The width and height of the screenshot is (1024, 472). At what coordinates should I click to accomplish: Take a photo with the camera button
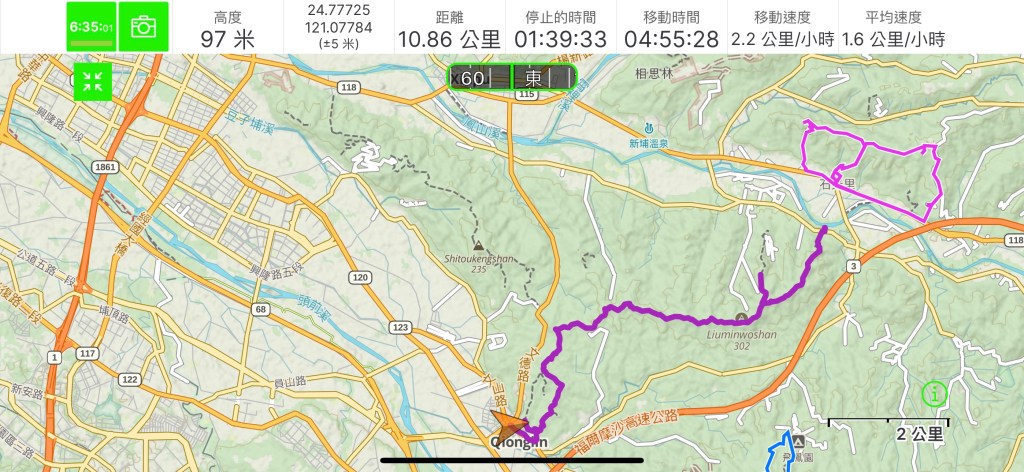pos(144,27)
